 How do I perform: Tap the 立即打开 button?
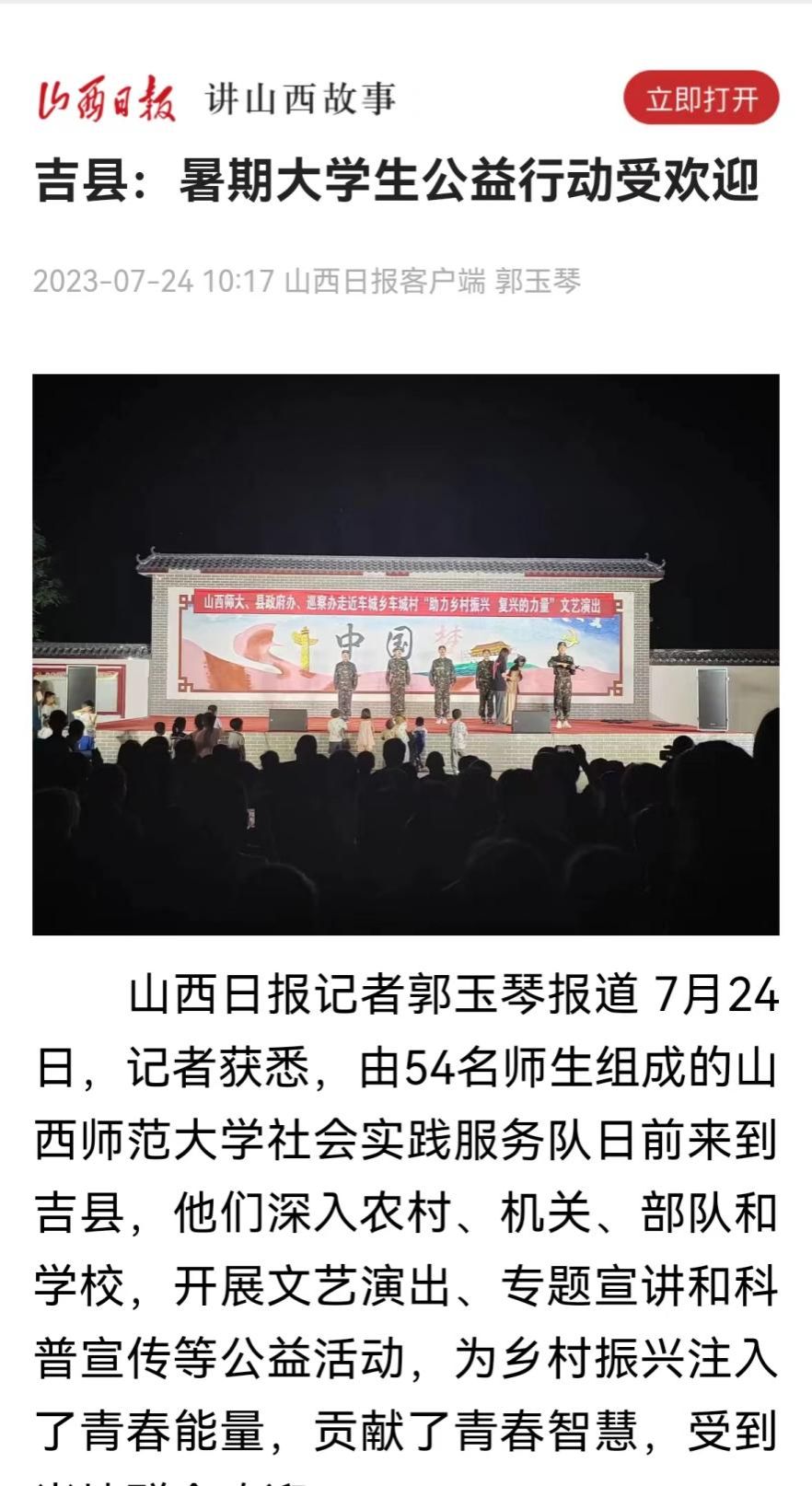701,98
